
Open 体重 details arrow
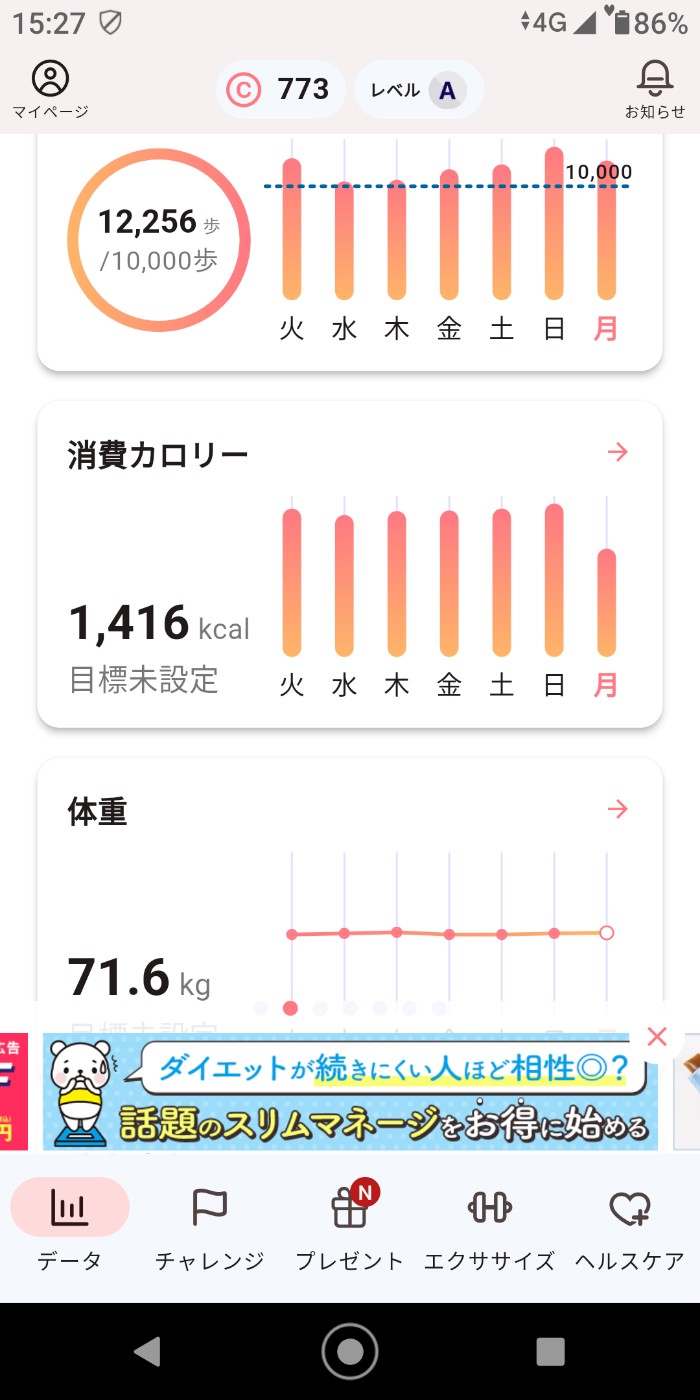click(x=618, y=809)
